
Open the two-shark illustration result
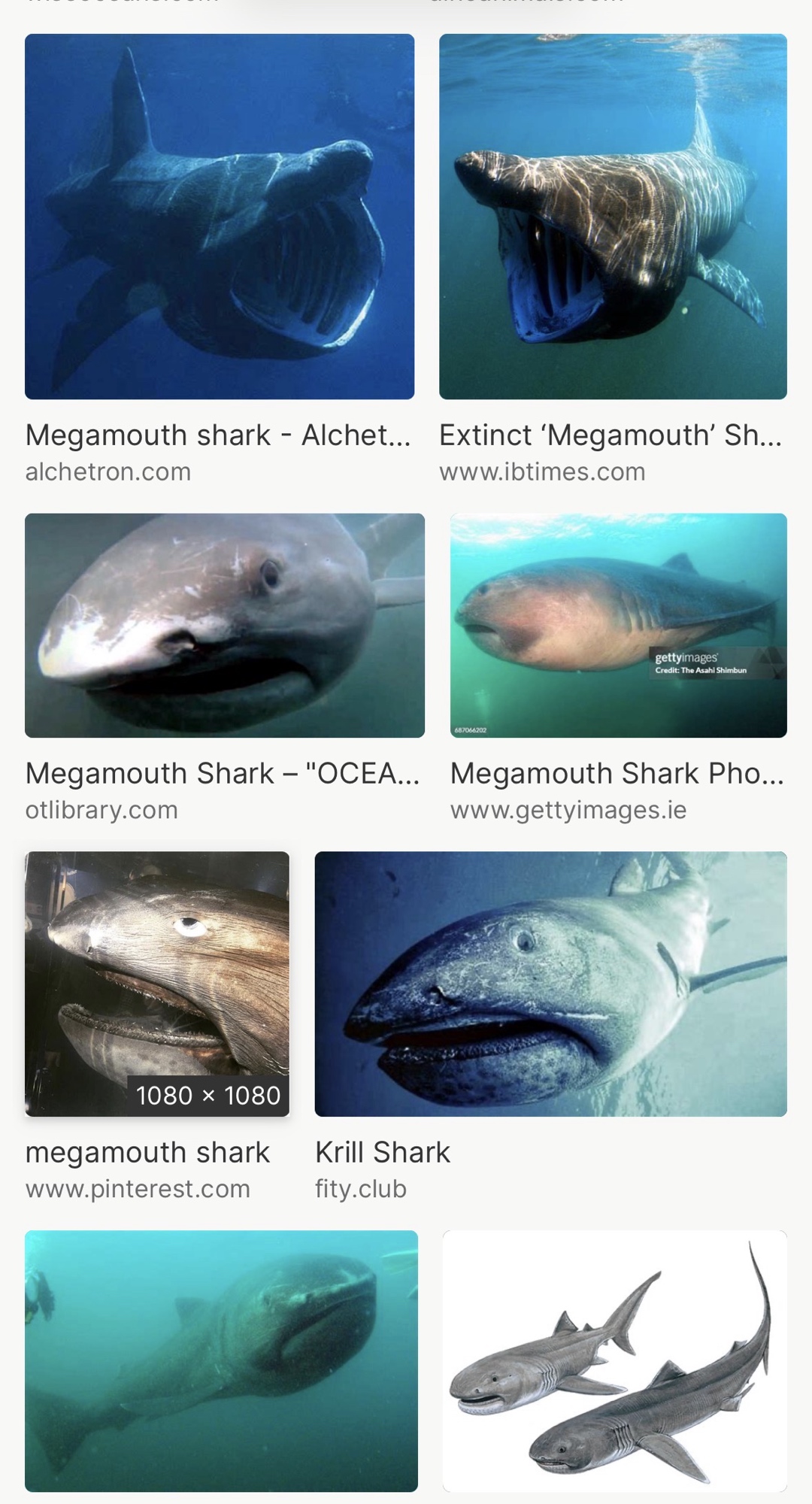pyautogui.click(x=614, y=1360)
